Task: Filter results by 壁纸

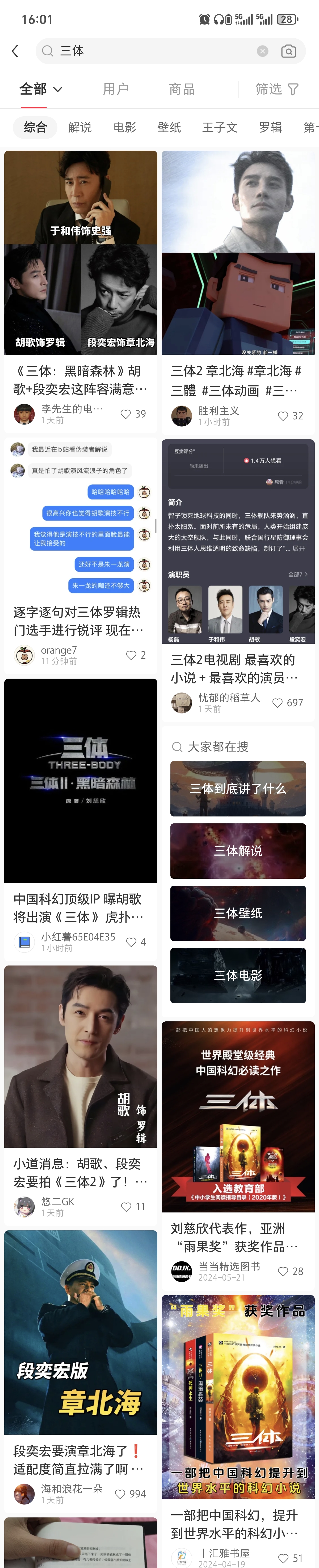Action: (x=169, y=127)
